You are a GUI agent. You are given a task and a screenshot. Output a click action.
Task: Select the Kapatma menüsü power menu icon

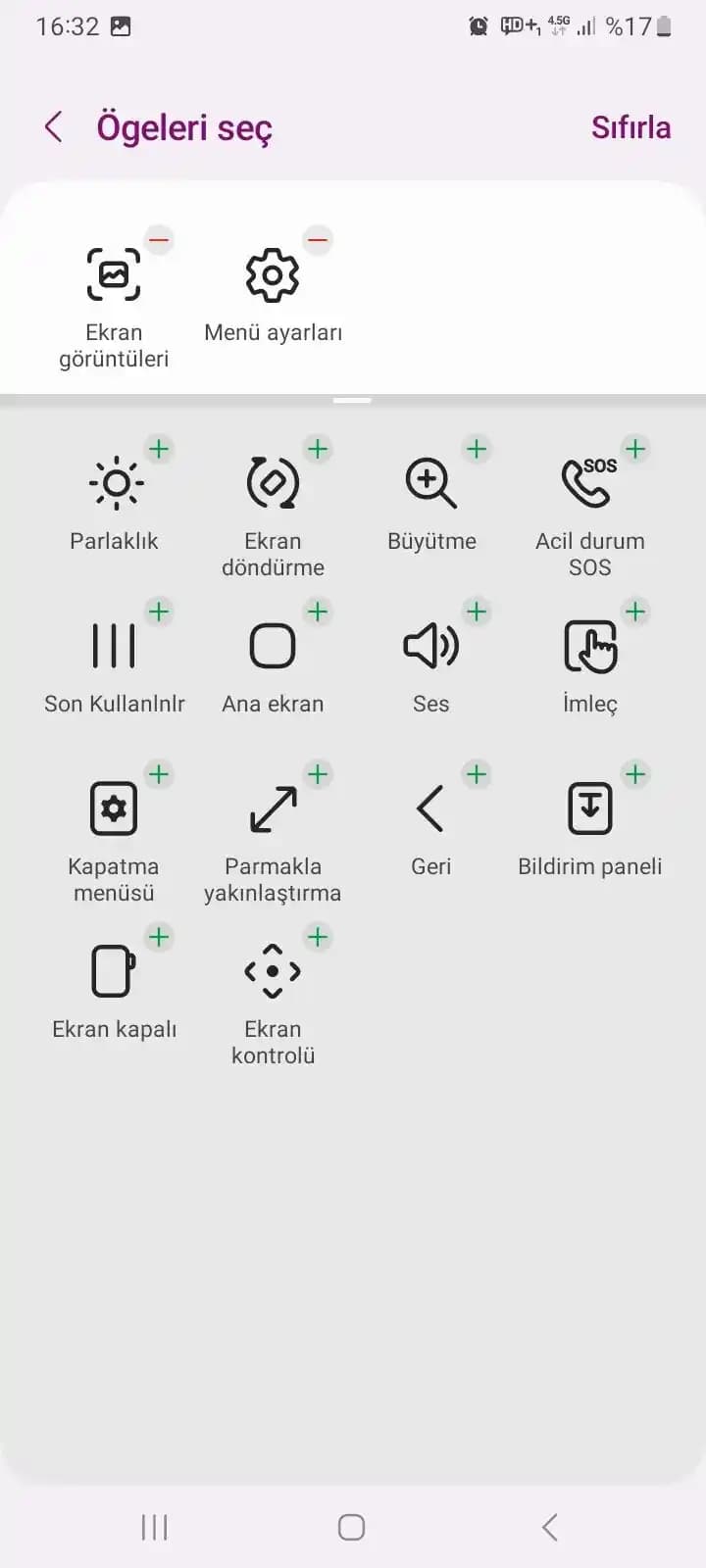point(114,808)
